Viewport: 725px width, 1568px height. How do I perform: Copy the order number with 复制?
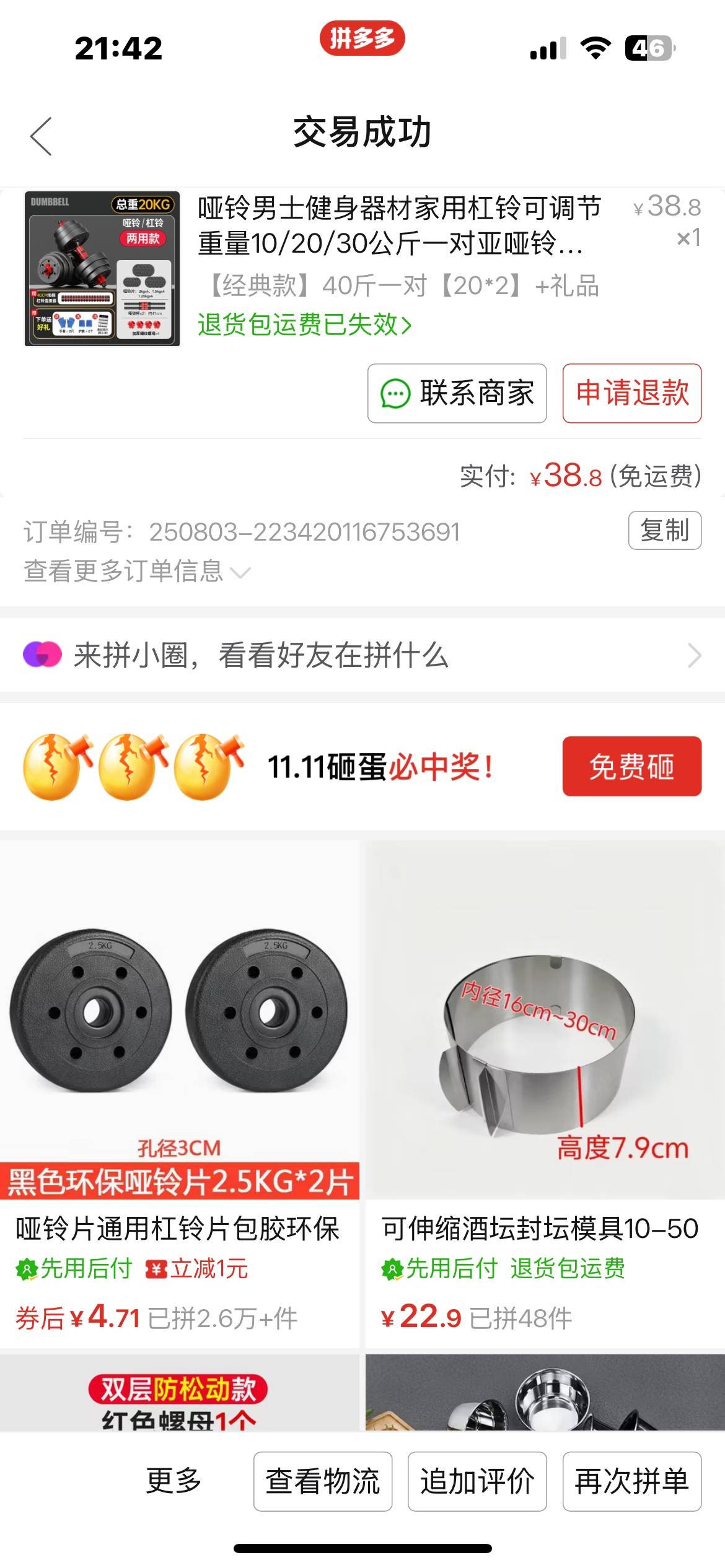pos(664,530)
